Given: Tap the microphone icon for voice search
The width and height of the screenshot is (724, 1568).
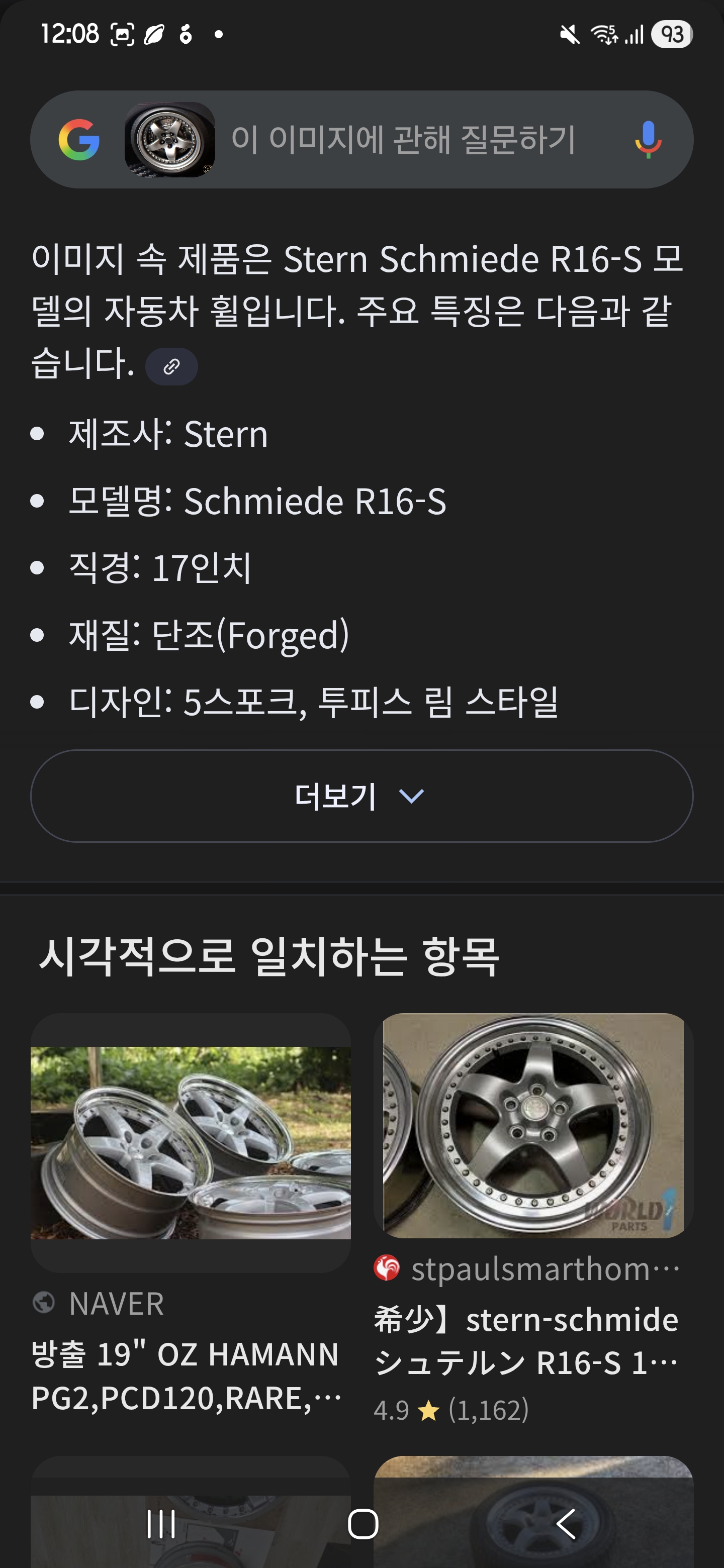Looking at the screenshot, I should pyautogui.click(x=648, y=139).
